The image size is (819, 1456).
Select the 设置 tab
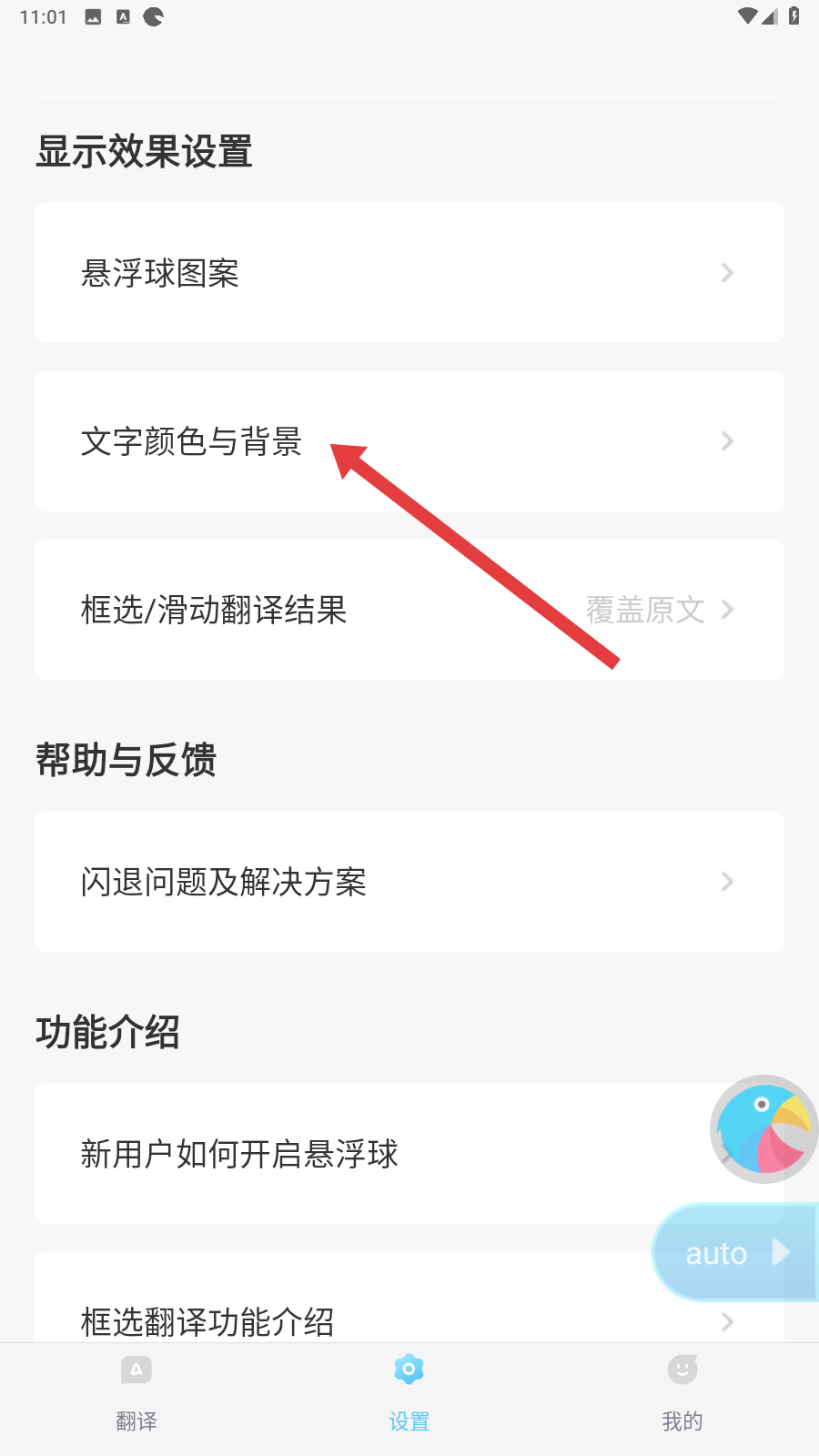[409, 1392]
